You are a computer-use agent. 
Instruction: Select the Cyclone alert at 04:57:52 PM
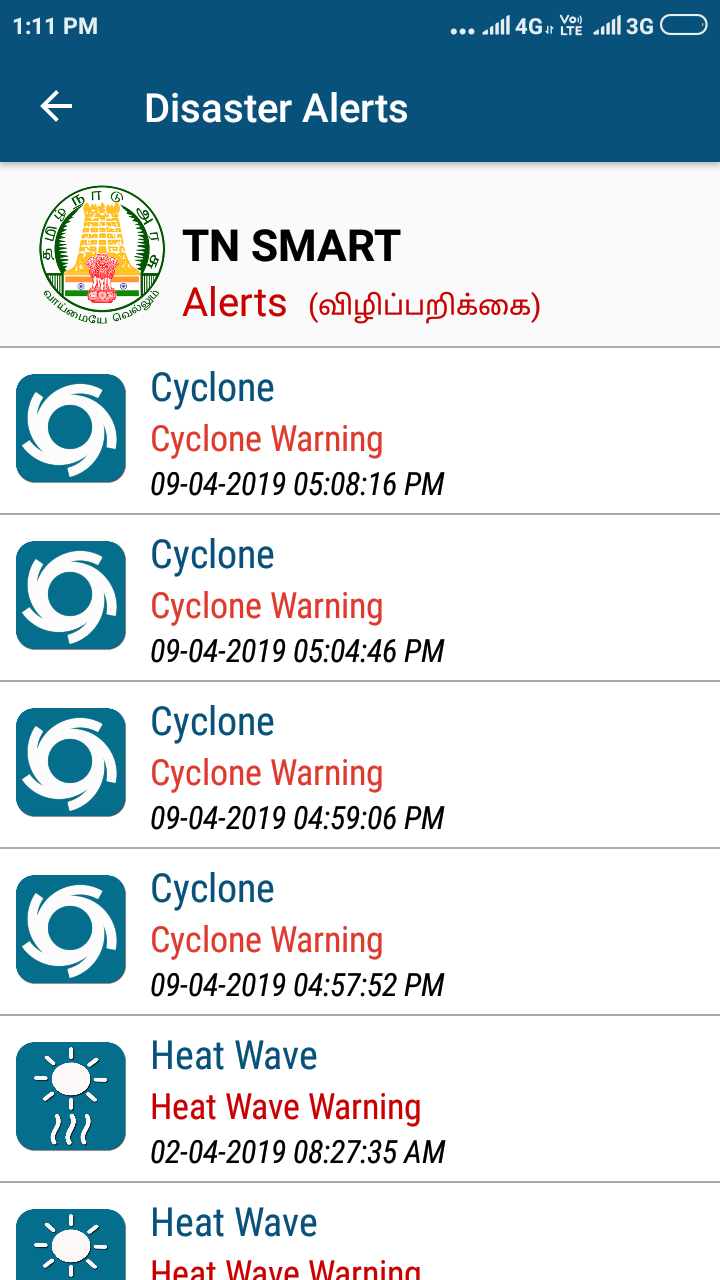[x=360, y=932]
